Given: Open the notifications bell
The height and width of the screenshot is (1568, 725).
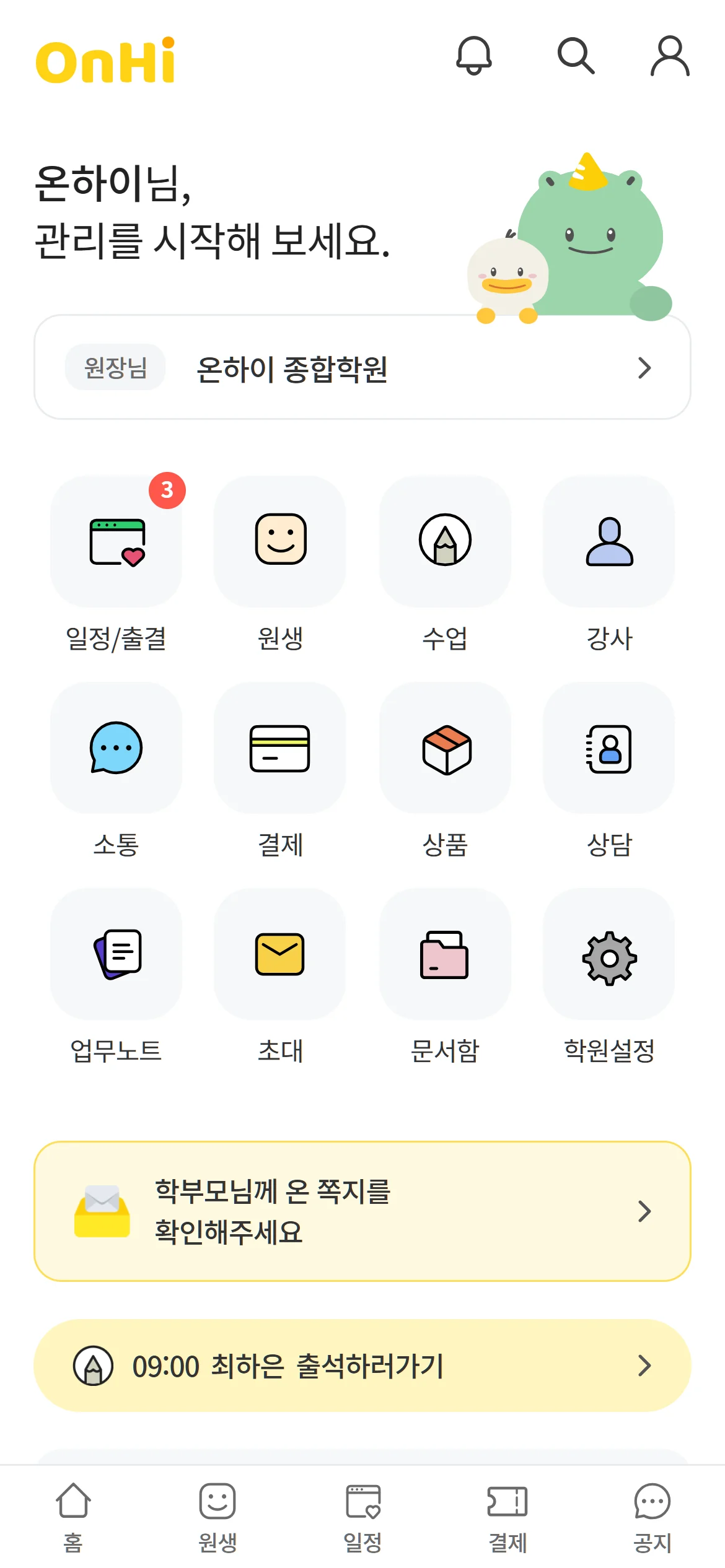Looking at the screenshot, I should pyautogui.click(x=474, y=56).
